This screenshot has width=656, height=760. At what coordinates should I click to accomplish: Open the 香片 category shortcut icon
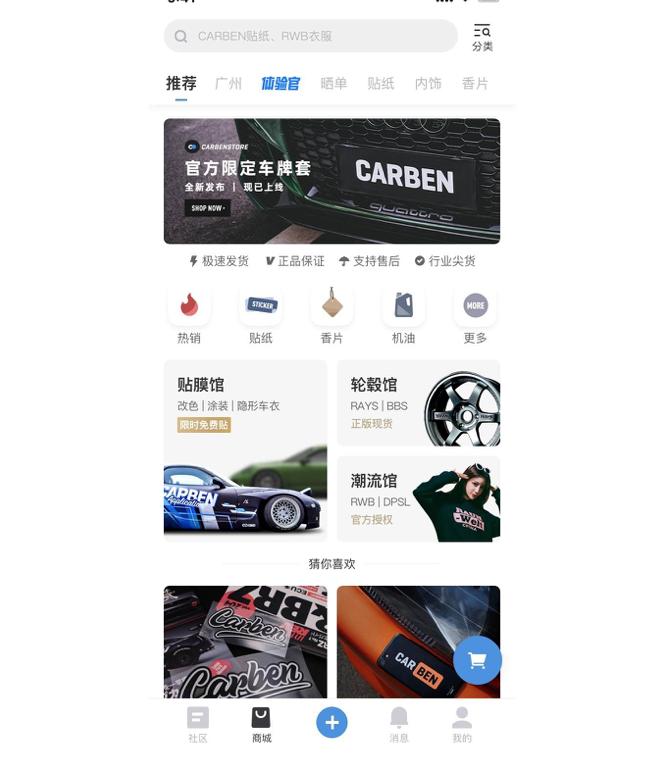click(x=332, y=313)
